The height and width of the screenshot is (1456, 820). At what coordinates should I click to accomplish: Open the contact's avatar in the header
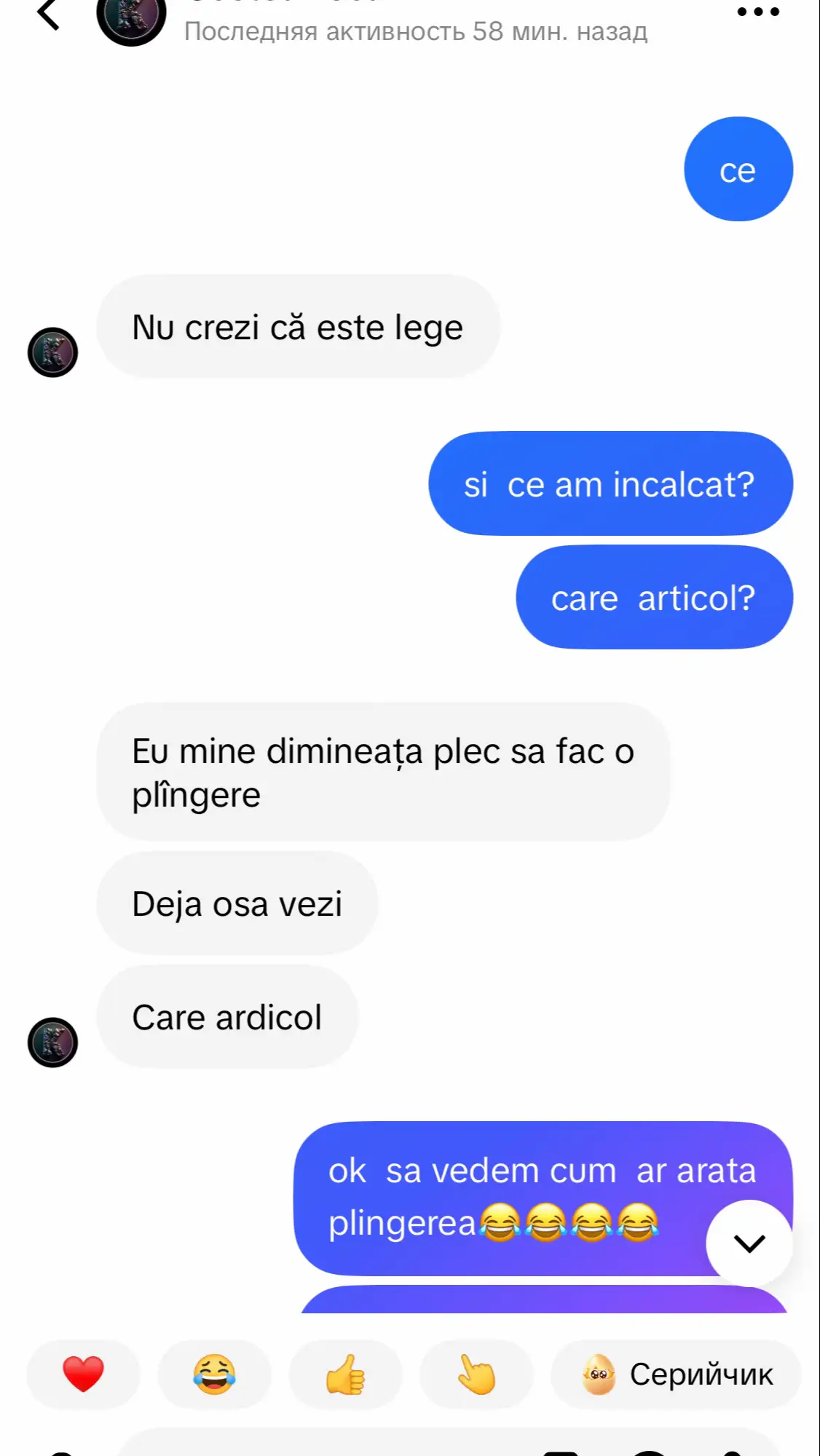(x=132, y=17)
